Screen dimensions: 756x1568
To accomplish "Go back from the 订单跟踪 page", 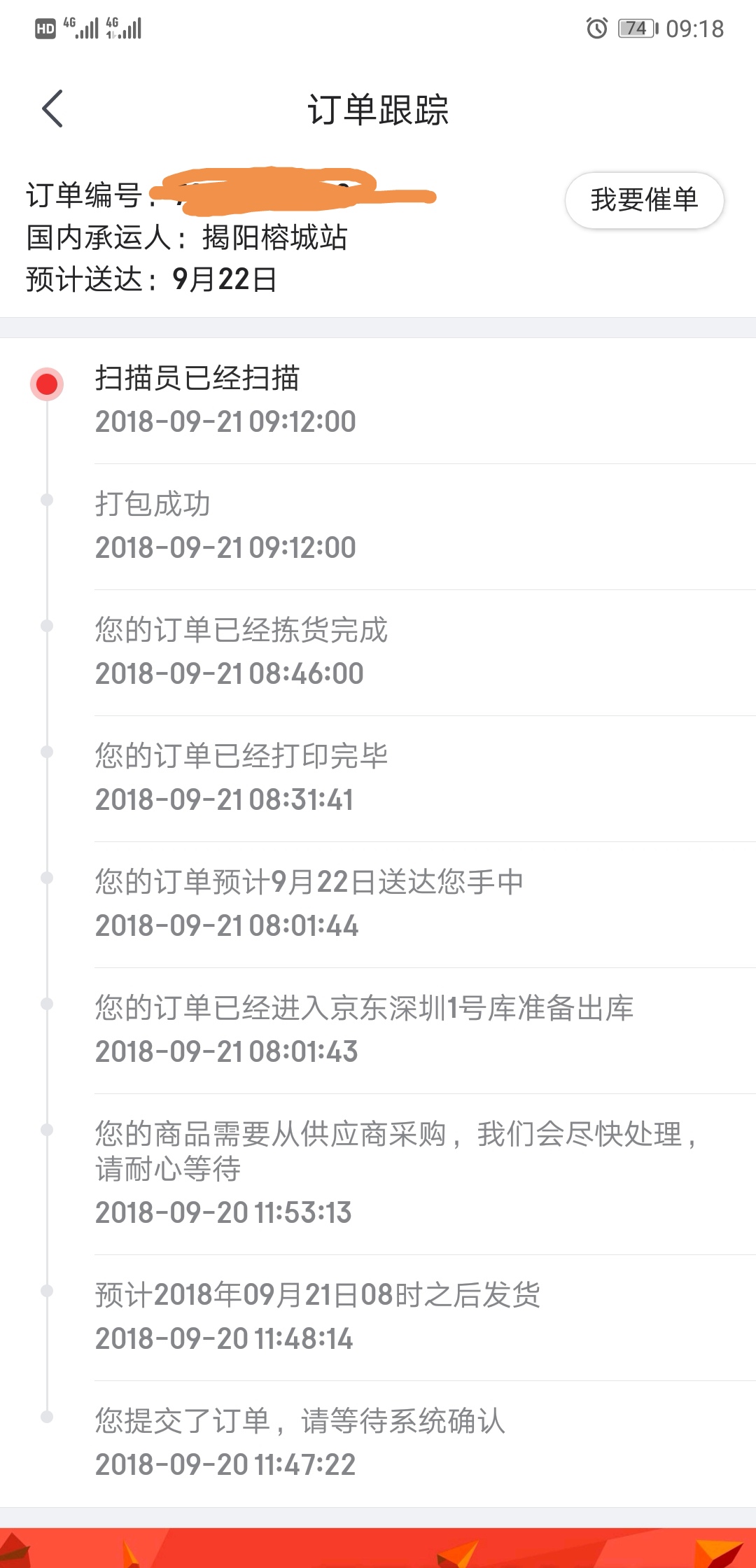I will click(52, 108).
